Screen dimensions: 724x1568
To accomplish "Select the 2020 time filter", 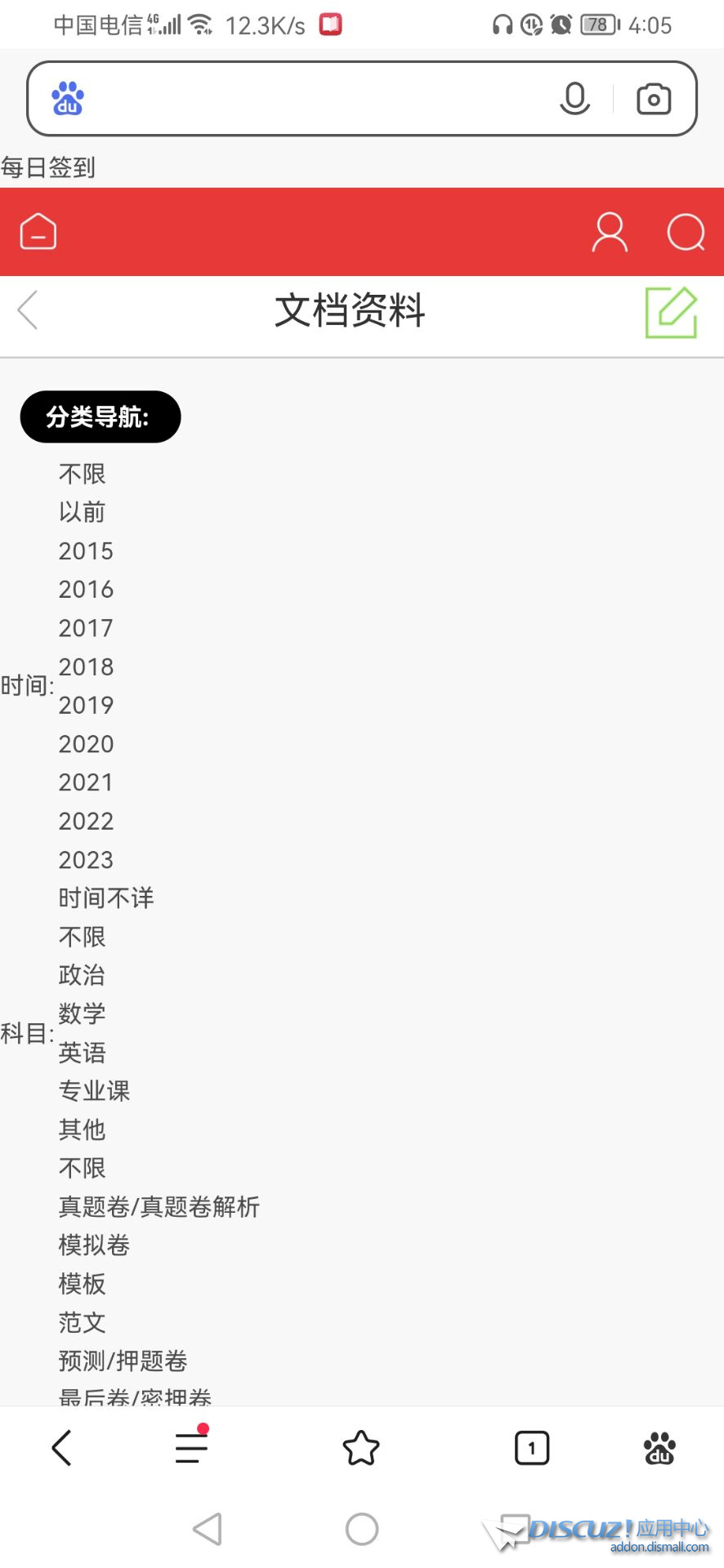I will tap(86, 744).
